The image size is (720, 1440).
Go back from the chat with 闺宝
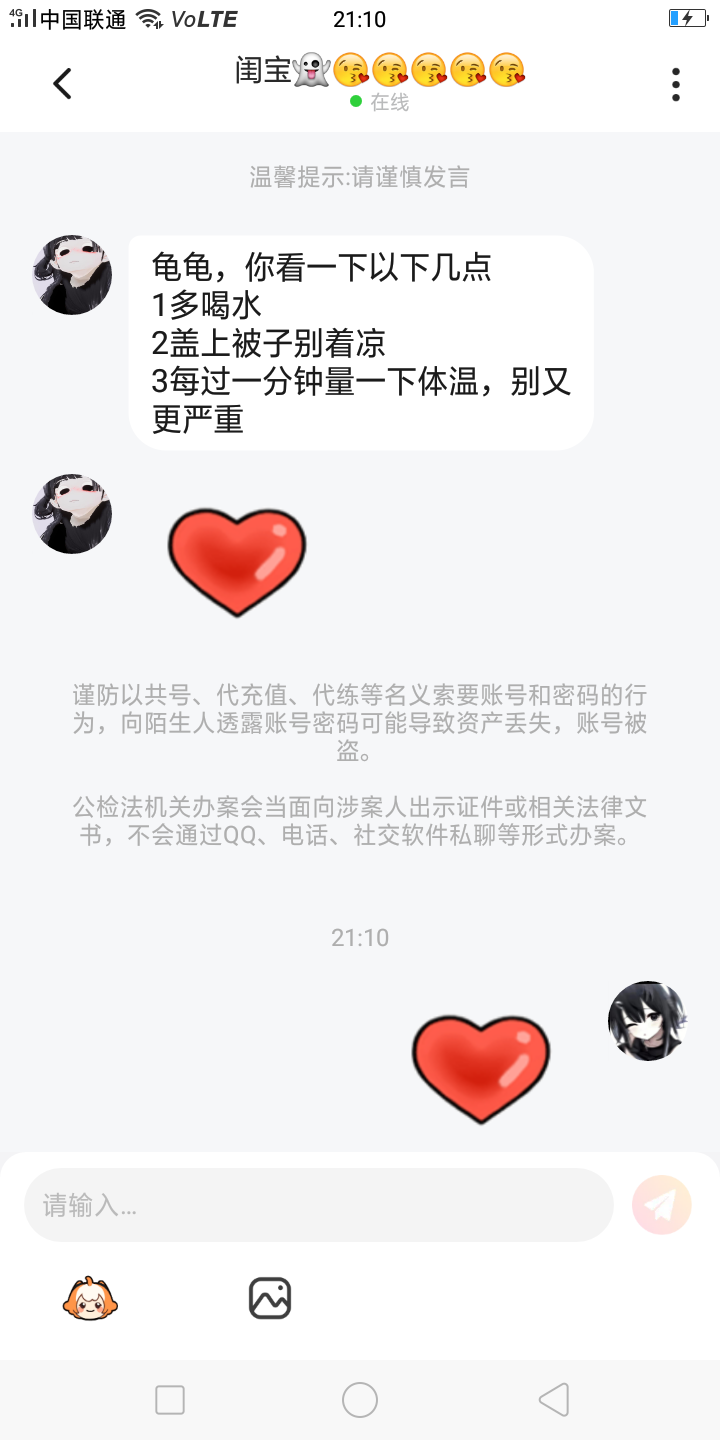(x=63, y=84)
